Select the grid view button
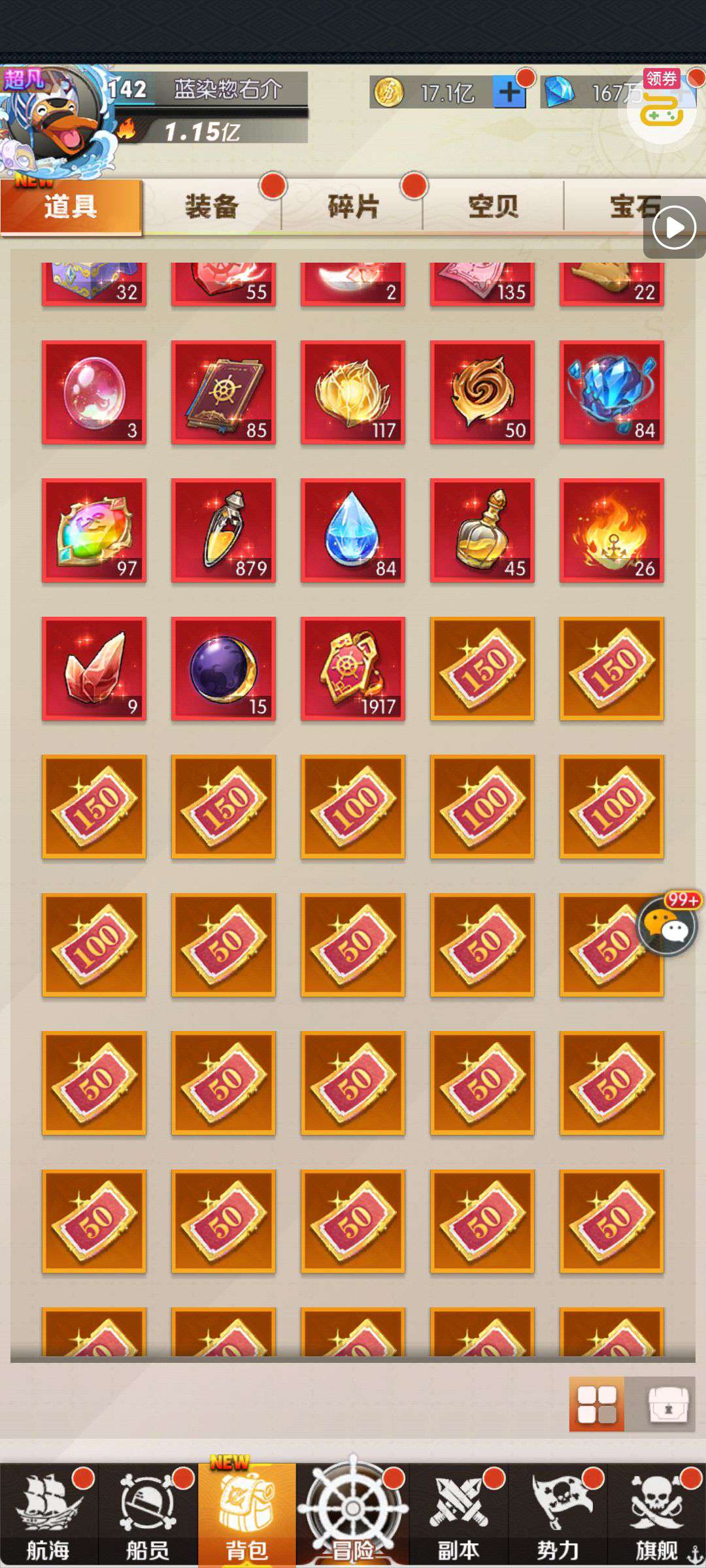 tap(597, 1404)
